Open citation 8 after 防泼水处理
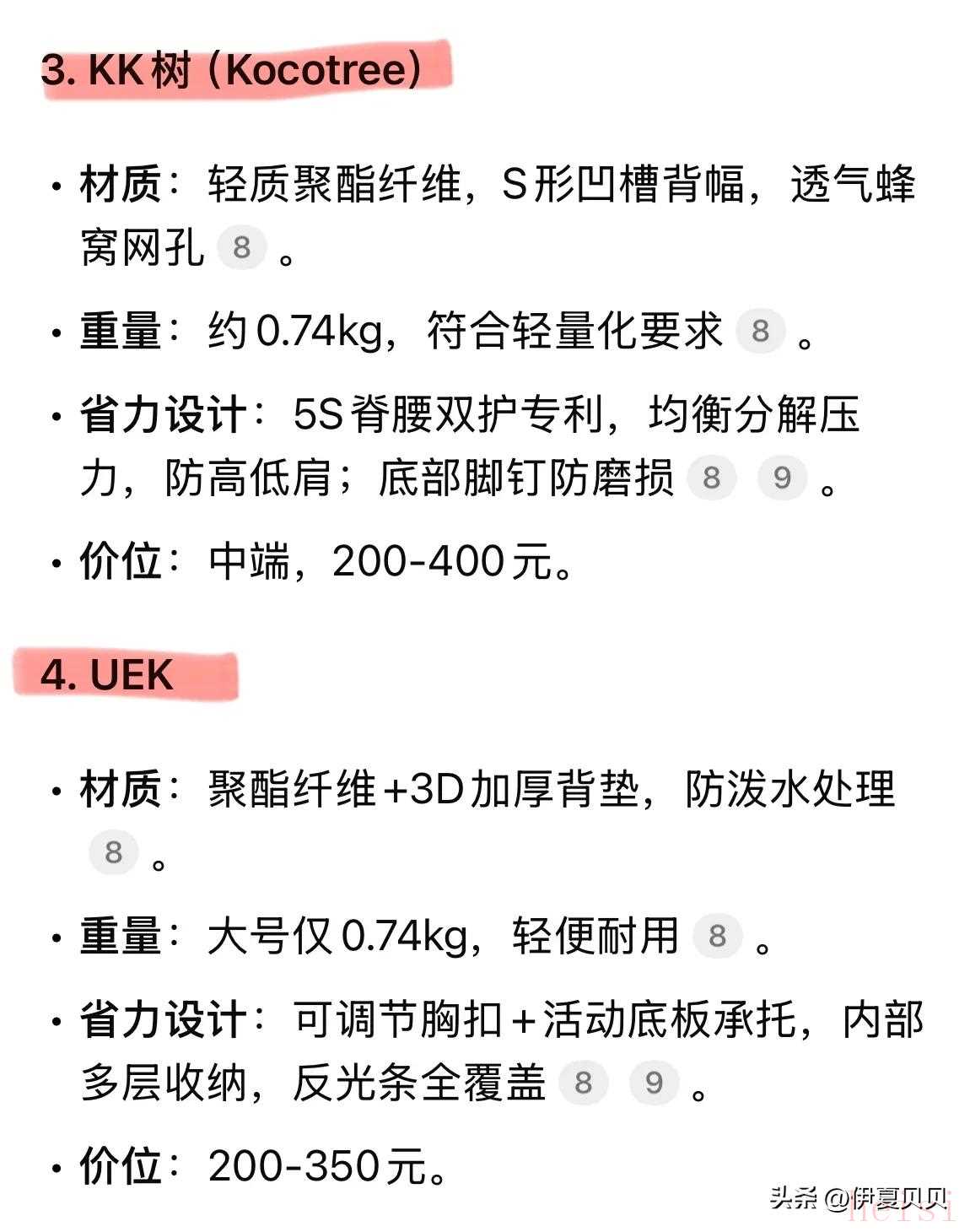 pyautogui.click(x=114, y=851)
